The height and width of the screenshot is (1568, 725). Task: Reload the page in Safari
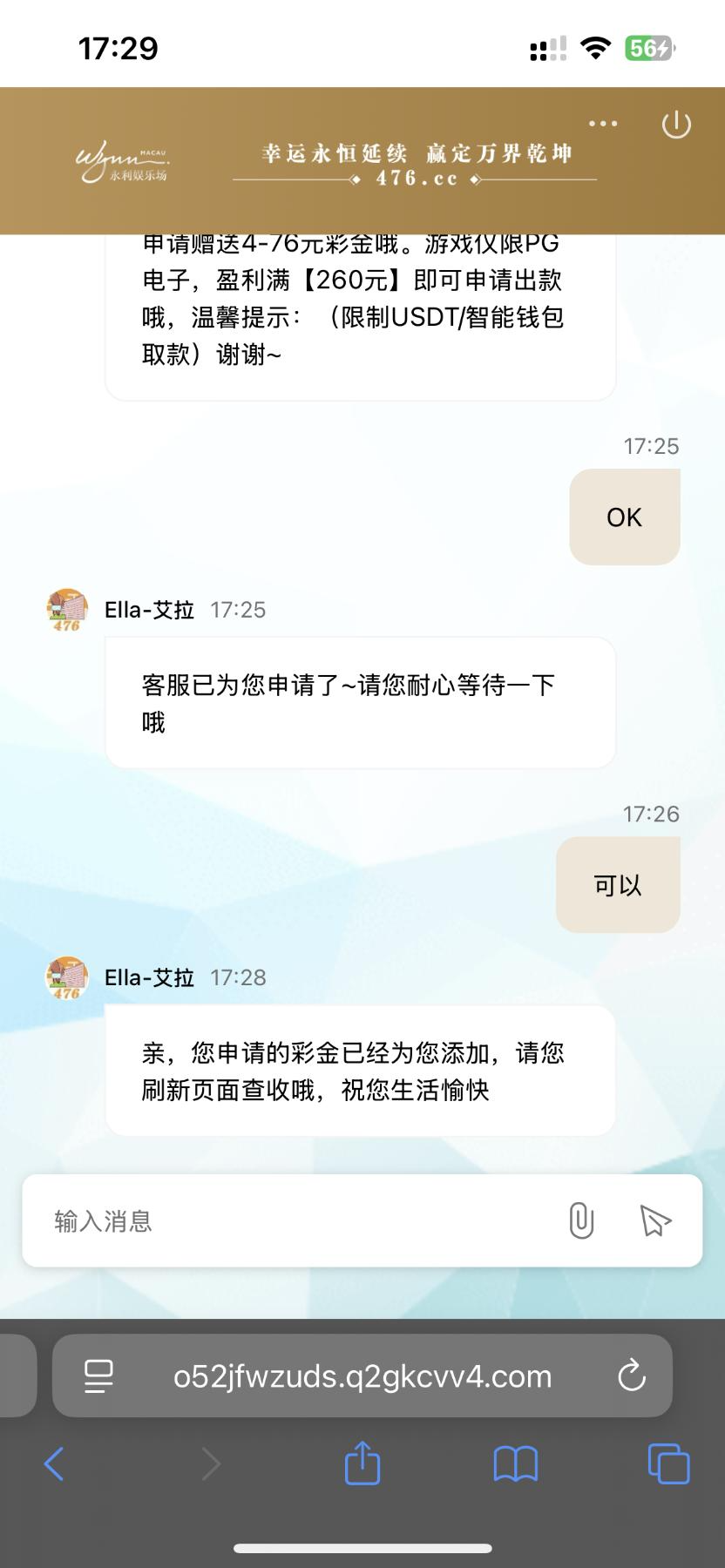631,1376
